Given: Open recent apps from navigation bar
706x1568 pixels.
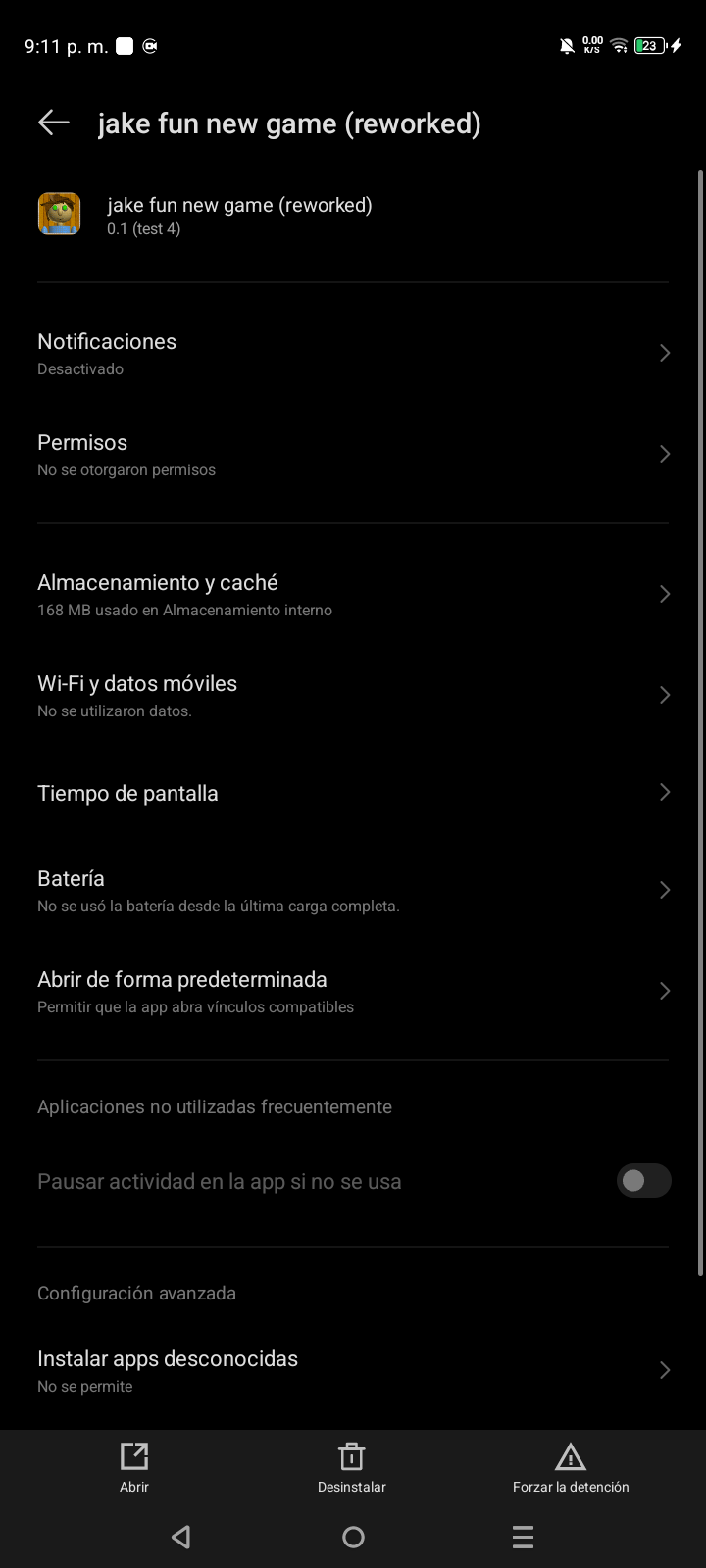Looking at the screenshot, I should tap(523, 1537).
